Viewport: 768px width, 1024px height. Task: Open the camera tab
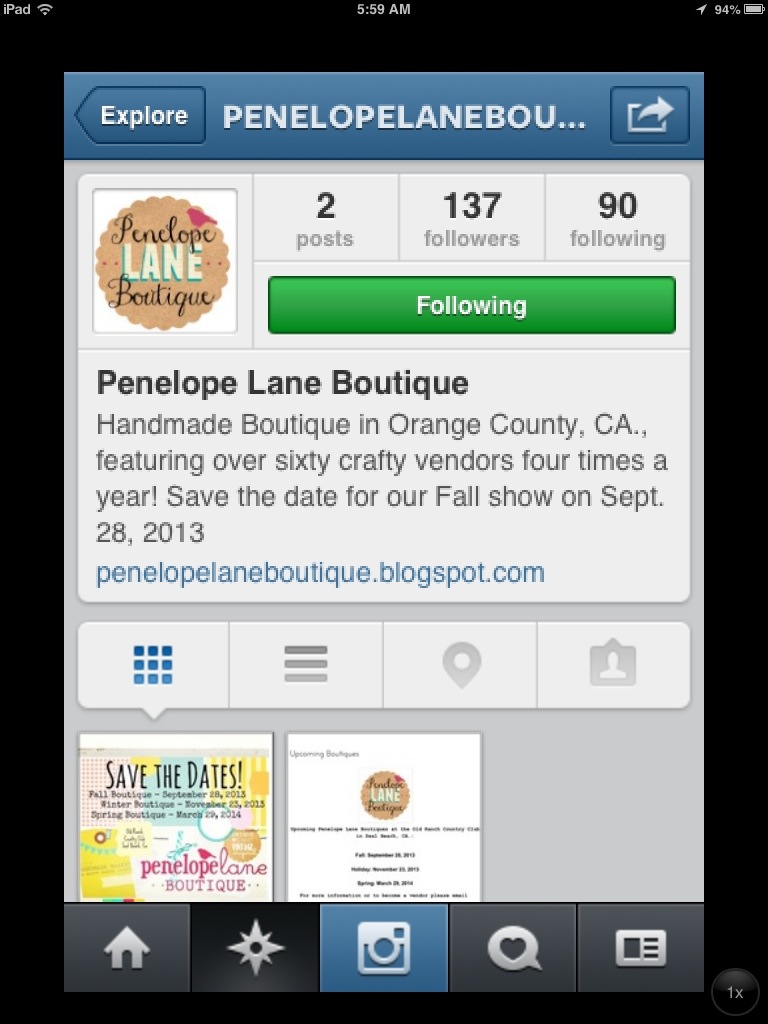(384, 948)
